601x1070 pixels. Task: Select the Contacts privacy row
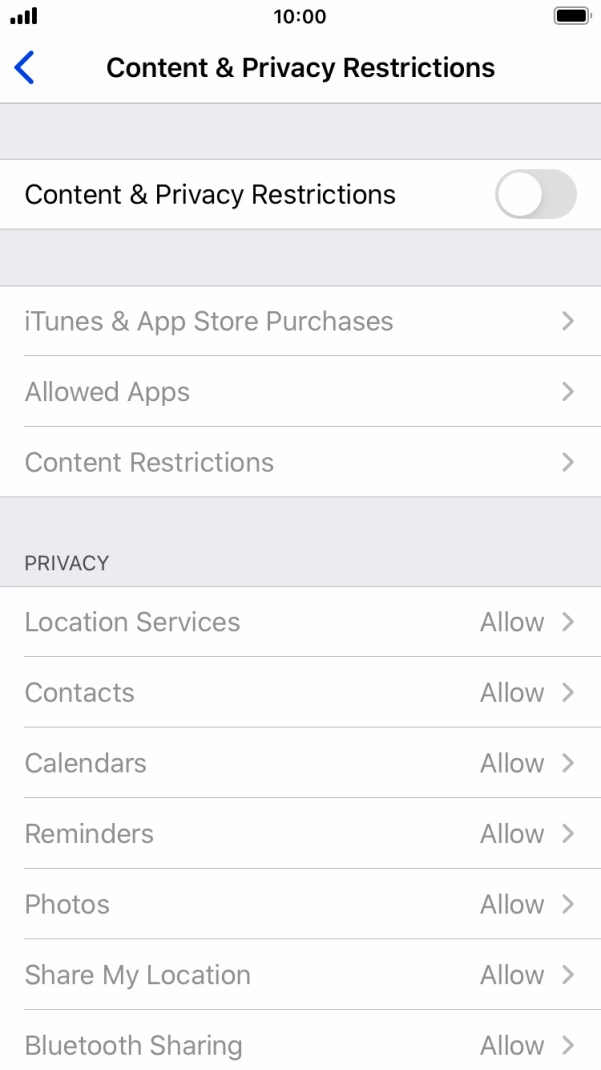(x=300, y=692)
